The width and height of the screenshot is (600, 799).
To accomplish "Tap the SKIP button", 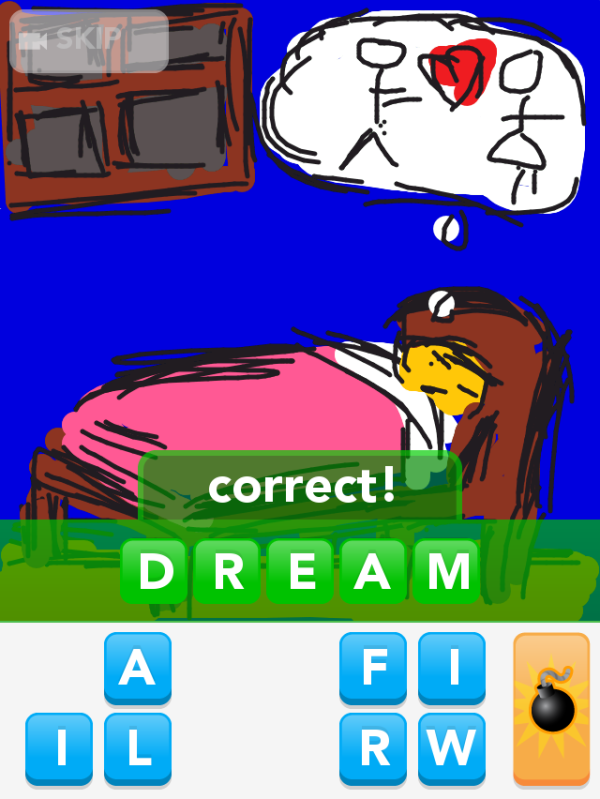I will click(88, 40).
